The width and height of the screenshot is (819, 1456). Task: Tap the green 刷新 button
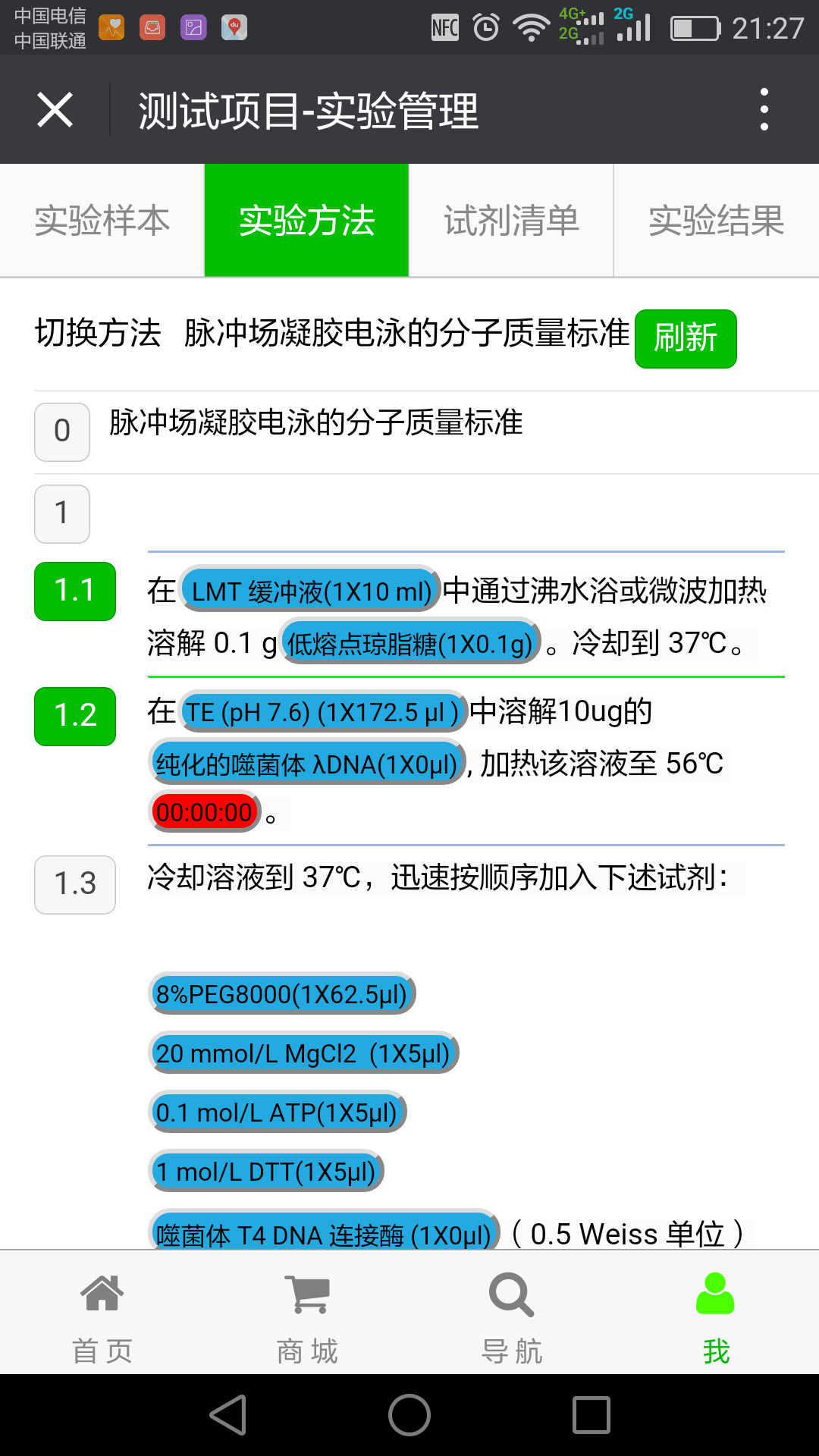(686, 338)
